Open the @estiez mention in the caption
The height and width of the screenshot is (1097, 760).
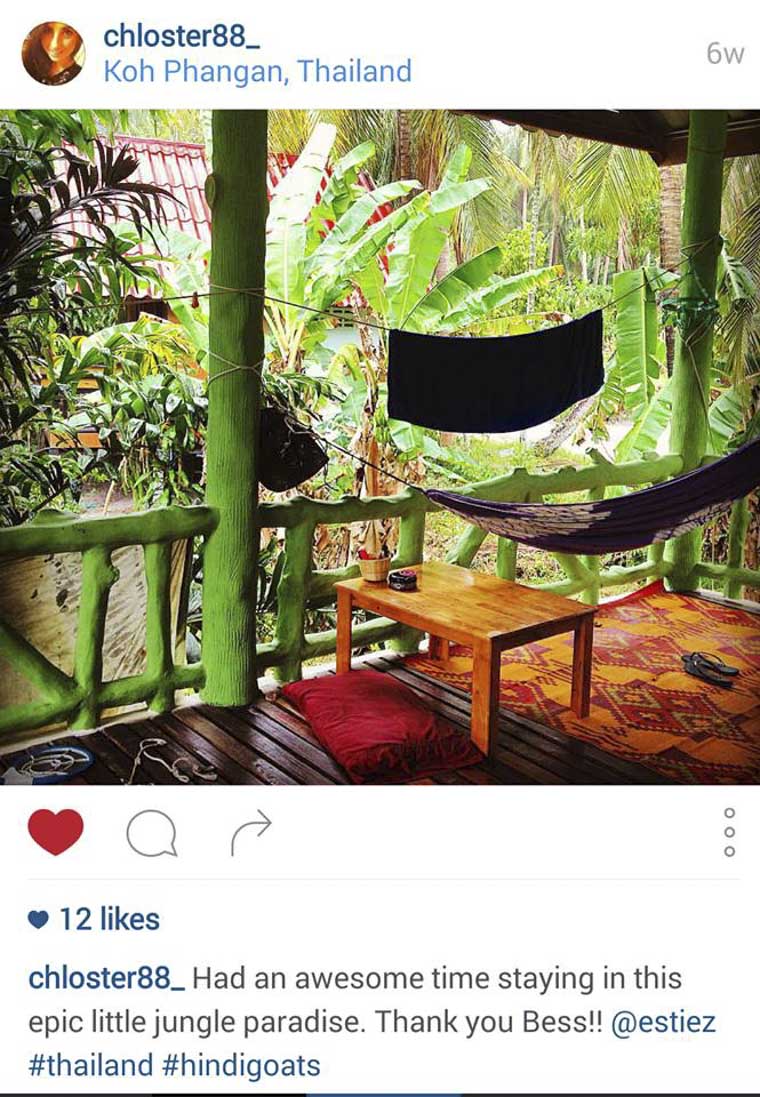(662, 1023)
